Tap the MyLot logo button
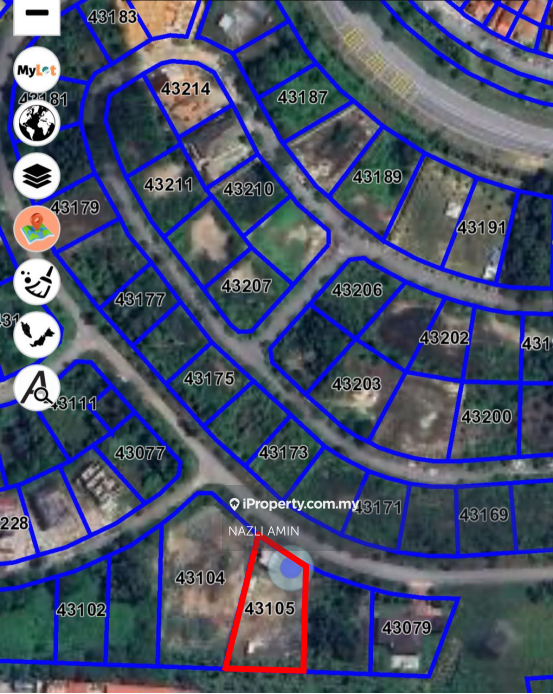Image resolution: width=553 pixels, height=694 pixels. [x=37, y=70]
